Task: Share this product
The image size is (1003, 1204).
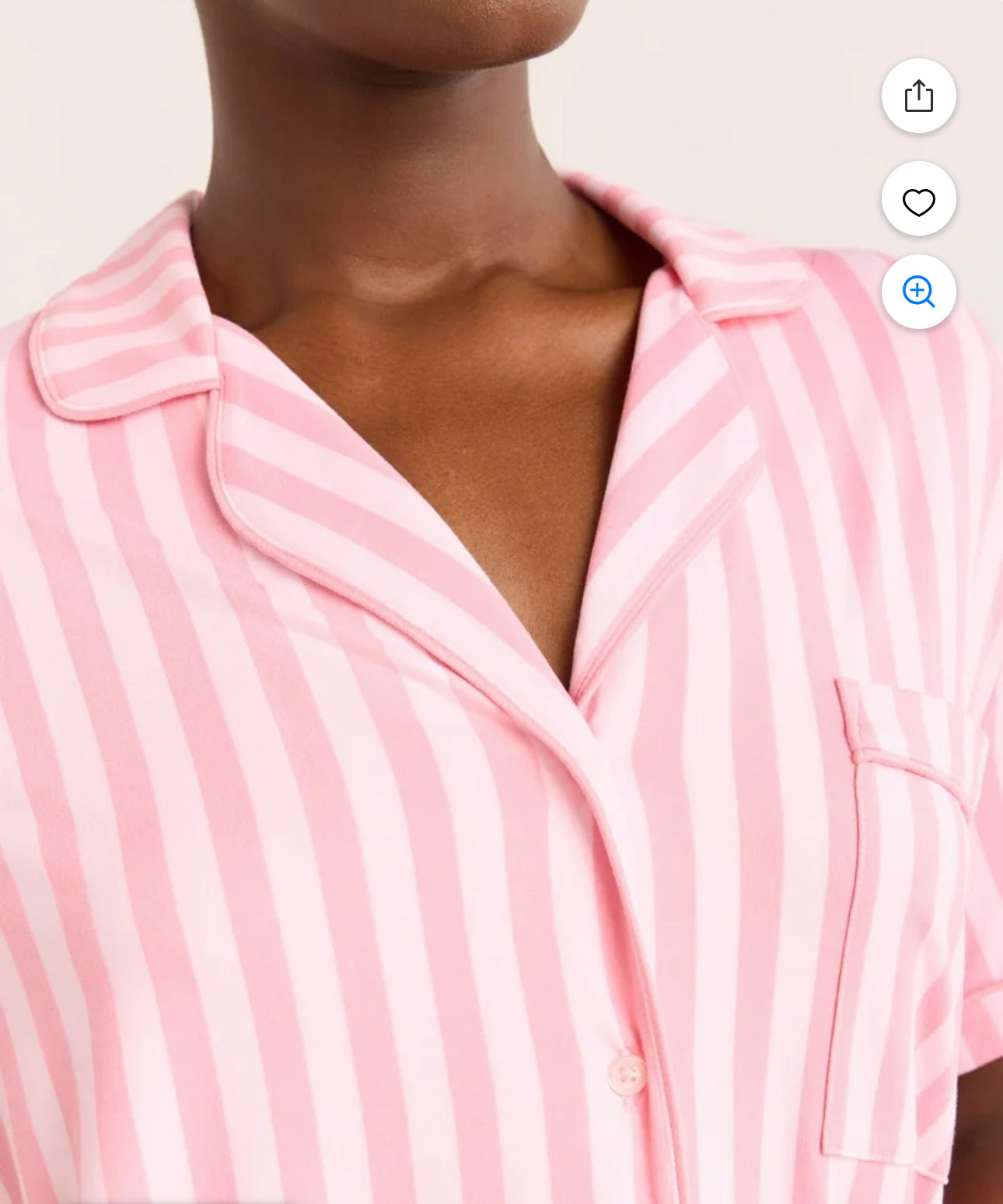Action: [x=918, y=96]
